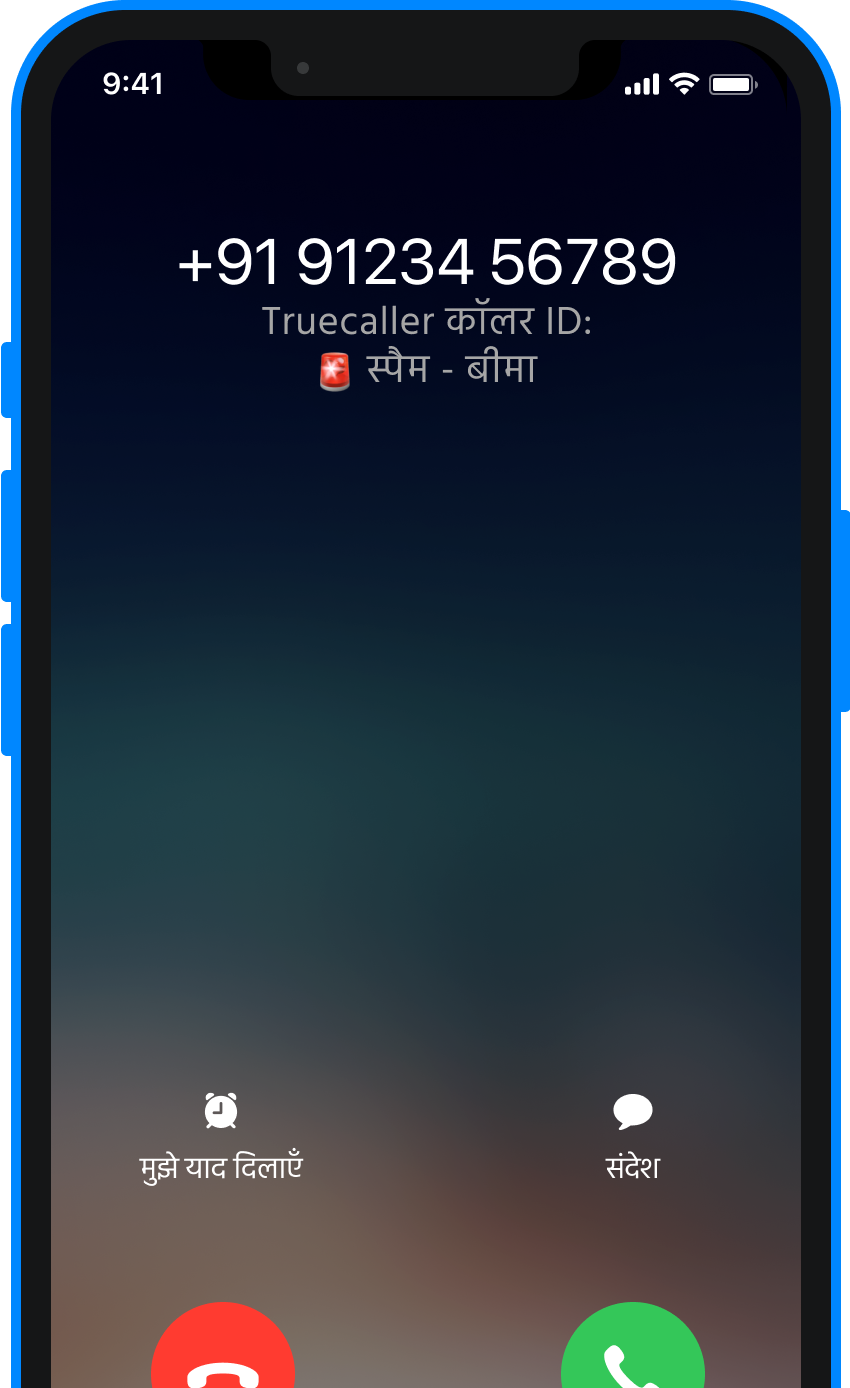Image resolution: width=850 pixels, height=1388 pixels.
Task: Accept the incoming call
Action: pos(633,1347)
